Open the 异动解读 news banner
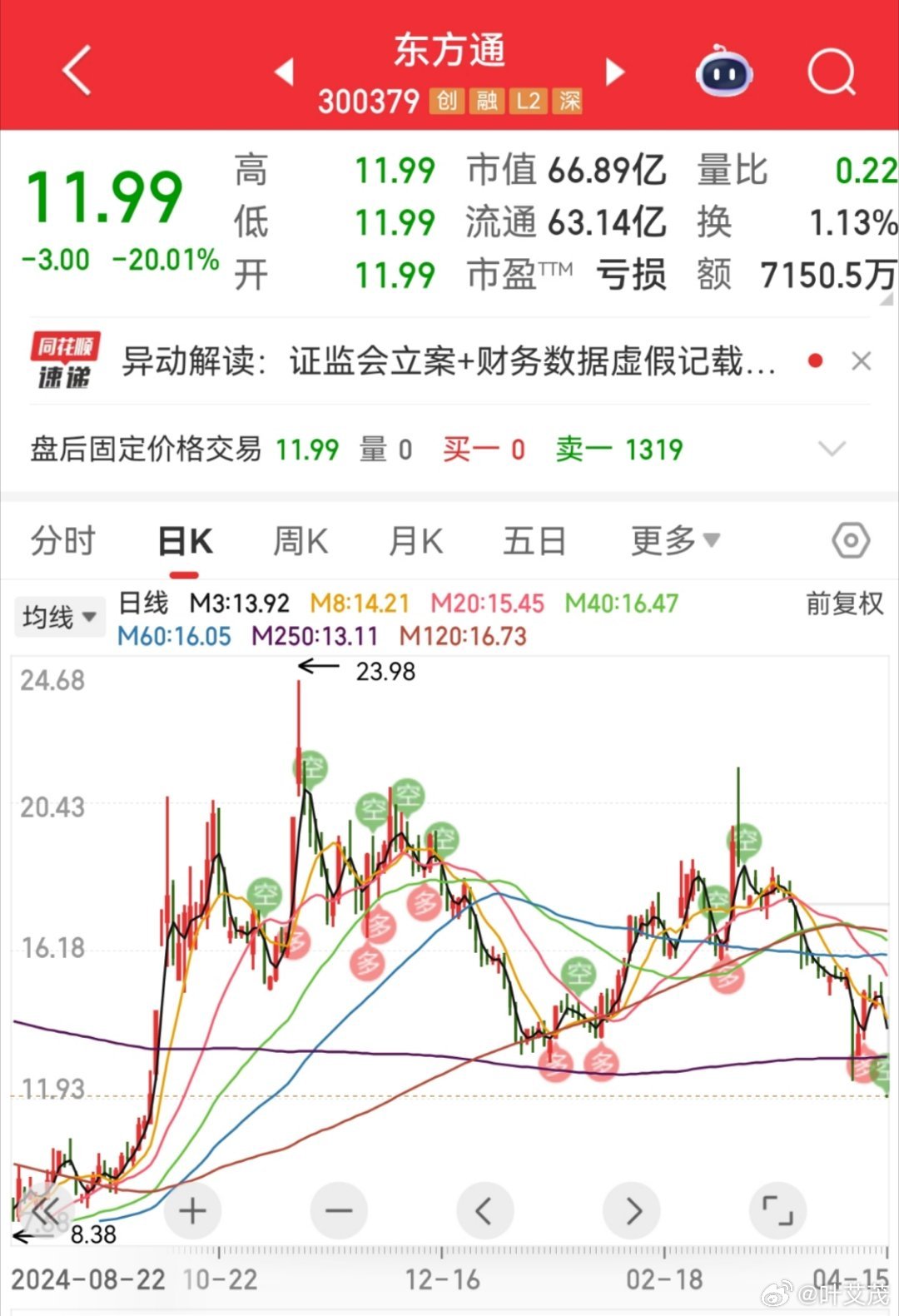 (x=449, y=360)
